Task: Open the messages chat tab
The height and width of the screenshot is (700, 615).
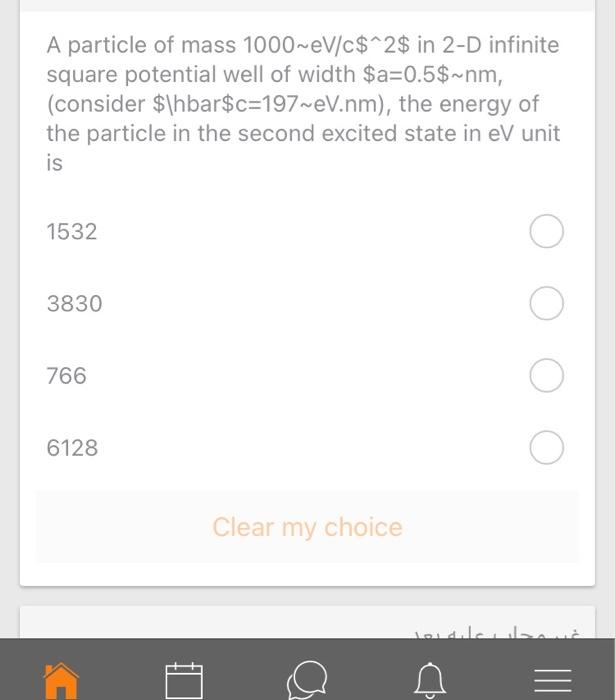Action: [x=307, y=682]
